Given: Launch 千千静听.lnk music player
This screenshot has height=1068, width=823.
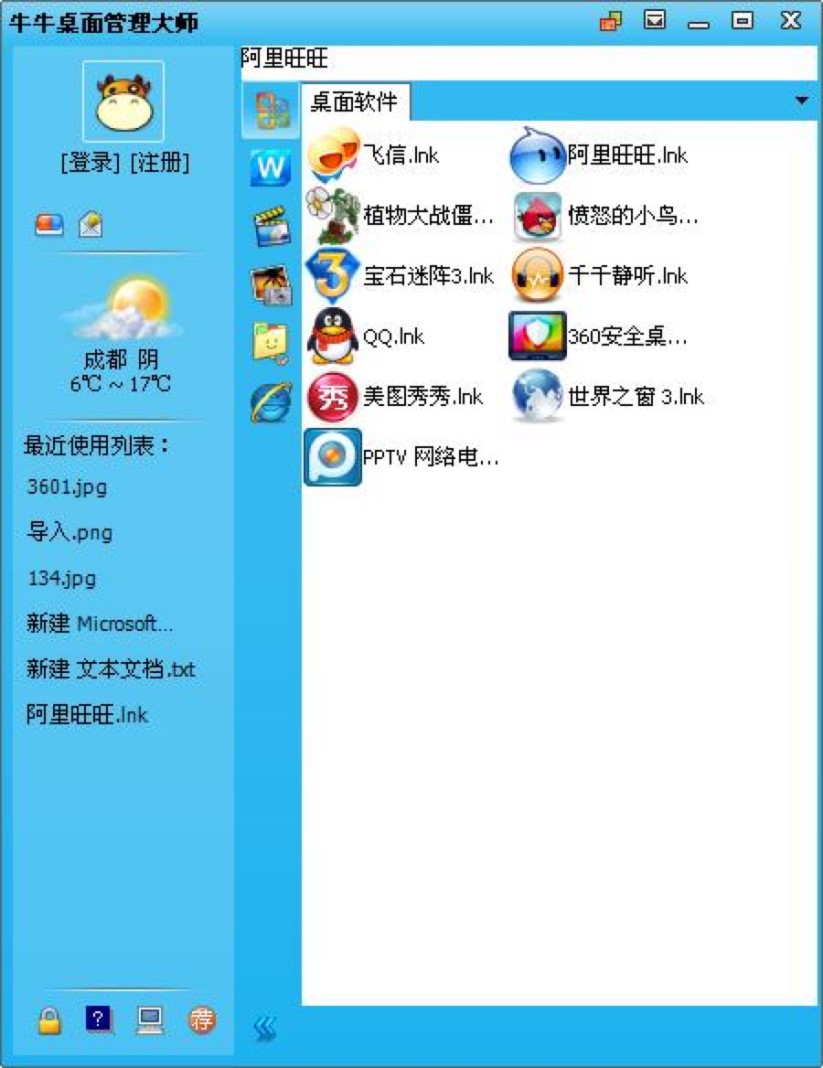Looking at the screenshot, I should [x=599, y=276].
